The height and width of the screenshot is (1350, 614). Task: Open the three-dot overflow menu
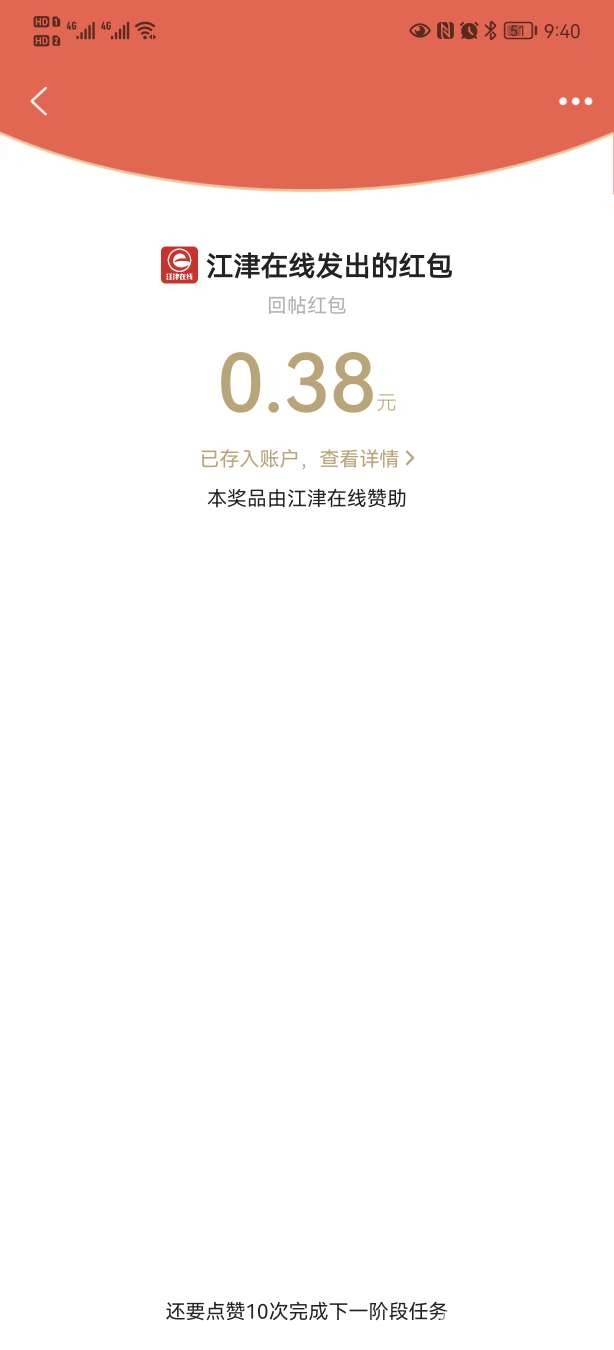(575, 101)
